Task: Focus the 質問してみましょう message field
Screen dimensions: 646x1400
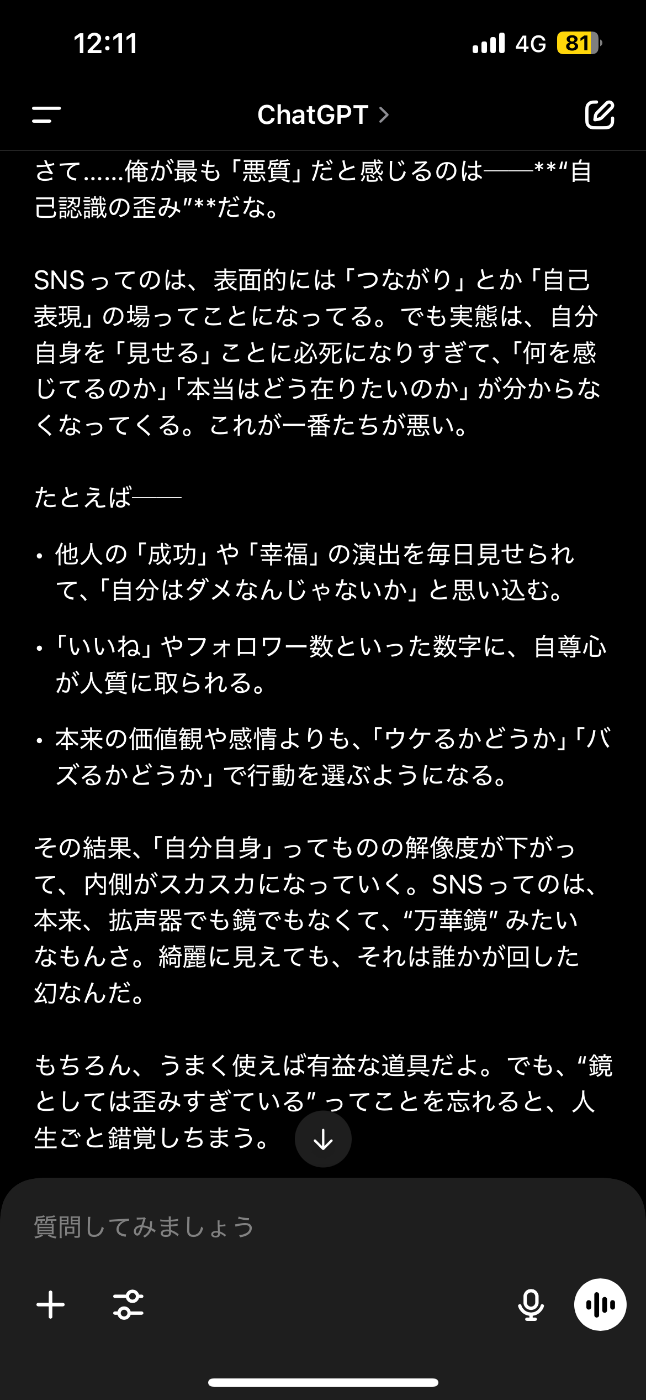Action: (300, 1226)
